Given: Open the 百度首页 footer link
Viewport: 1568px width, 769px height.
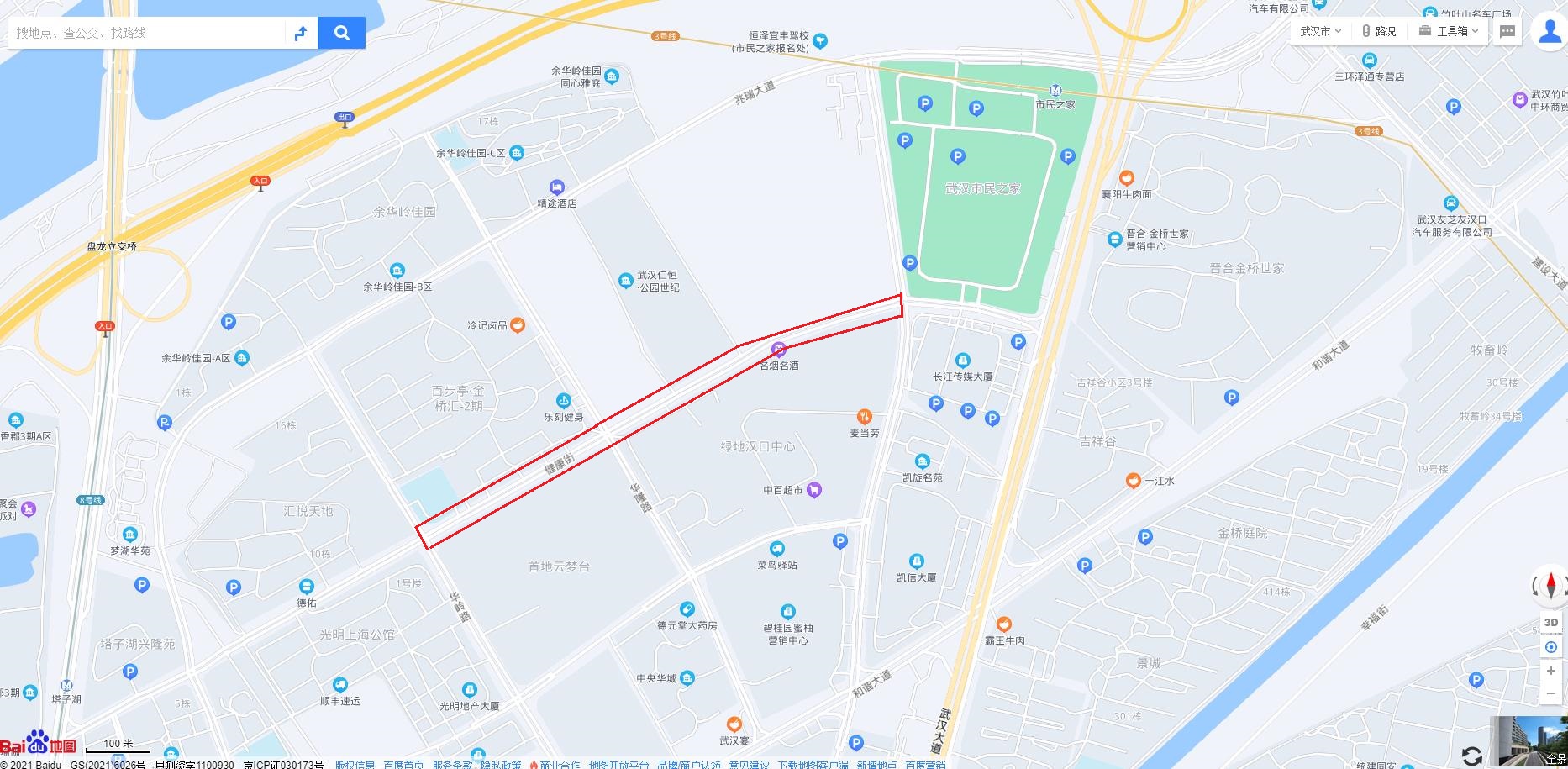Looking at the screenshot, I should coord(403,765).
